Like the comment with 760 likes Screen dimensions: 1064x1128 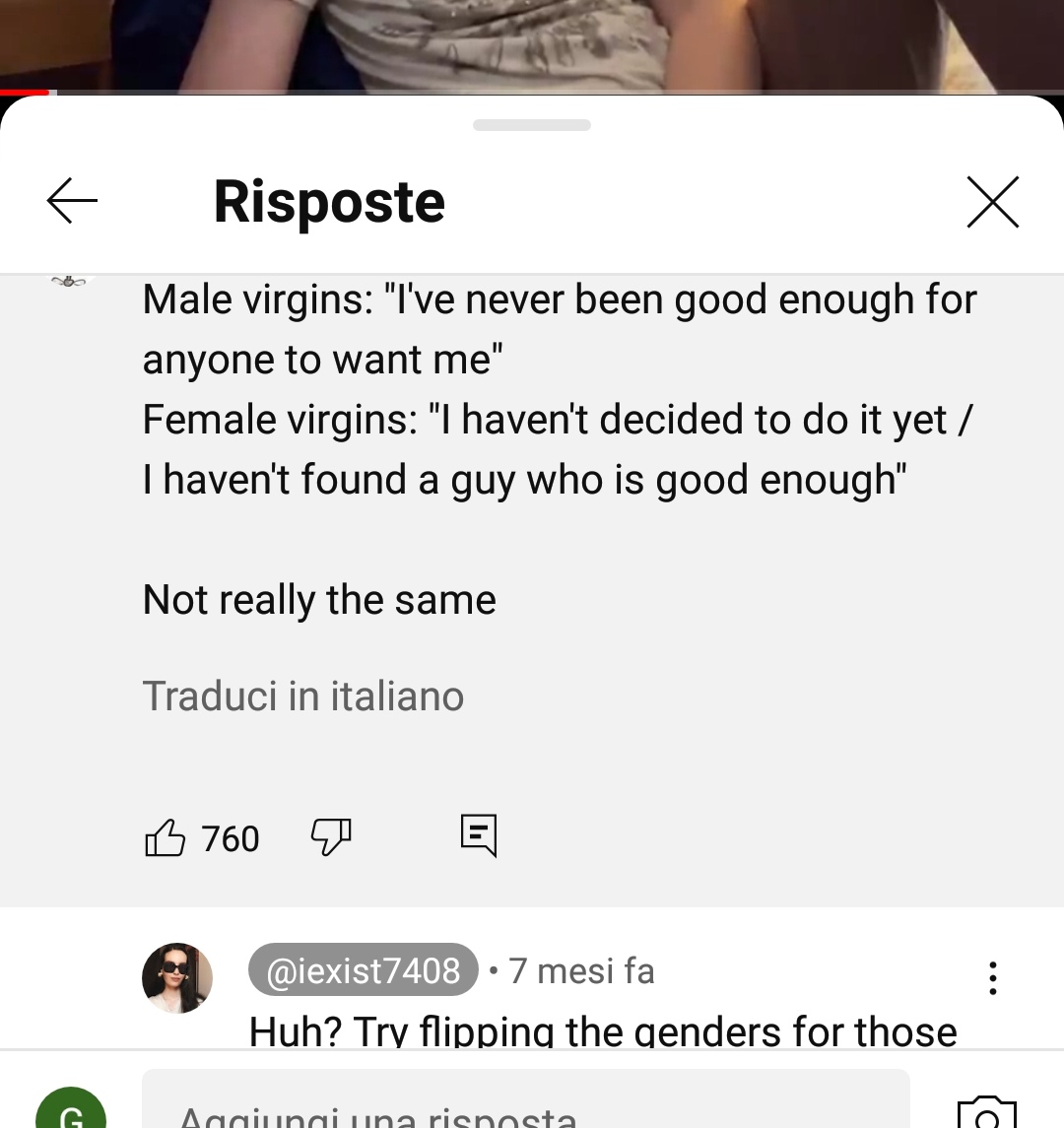166,838
